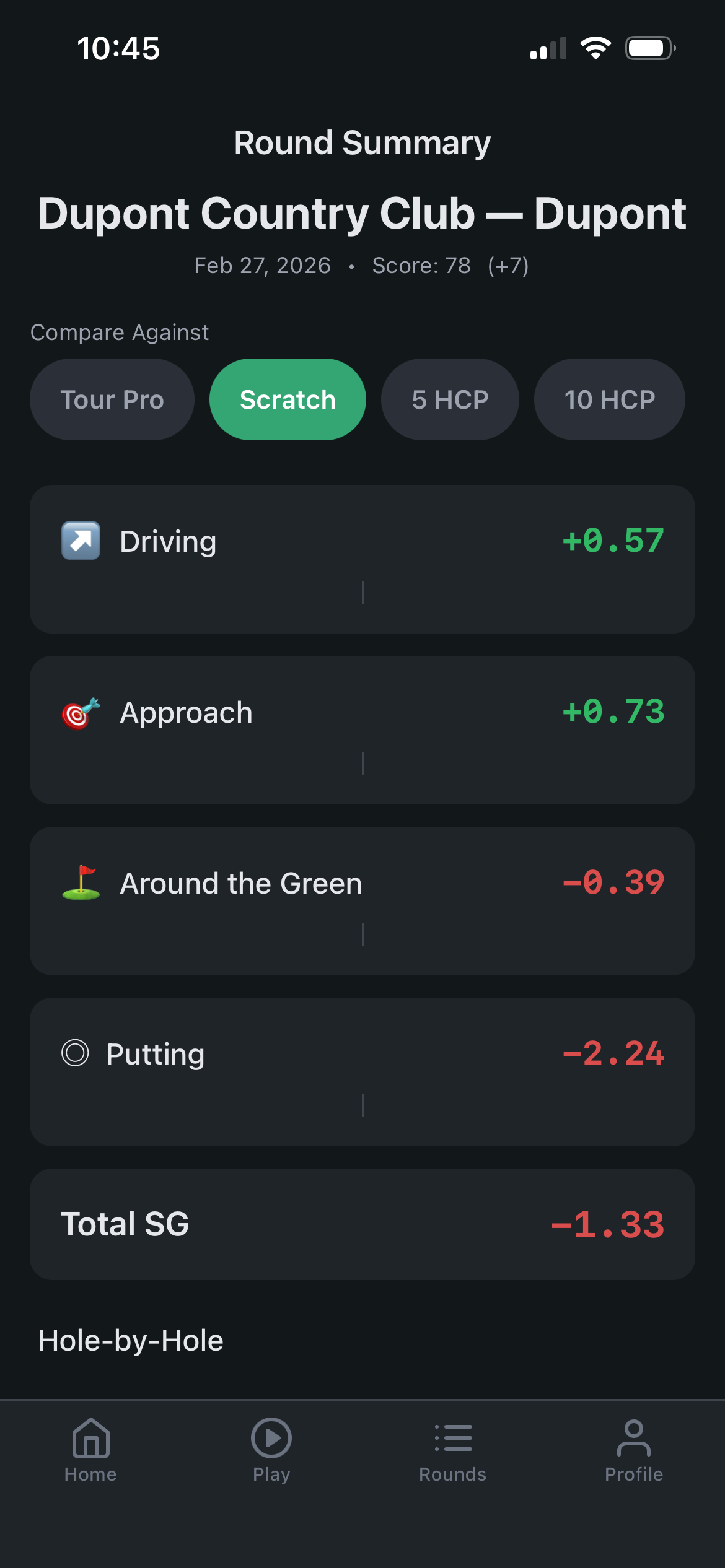The height and width of the screenshot is (1568, 725).
Task: Switch to the Rounds tab label
Action: (x=452, y=1474)
